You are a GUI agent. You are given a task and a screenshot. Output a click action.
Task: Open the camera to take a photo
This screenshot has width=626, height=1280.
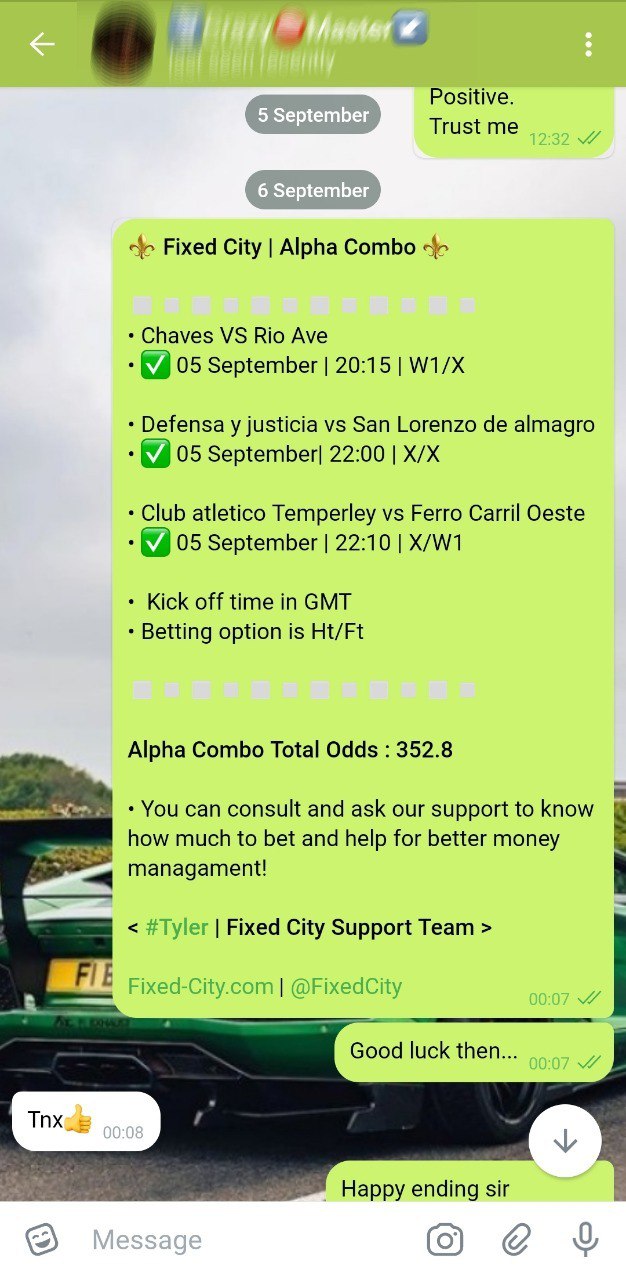click(x=445, y=1240)
